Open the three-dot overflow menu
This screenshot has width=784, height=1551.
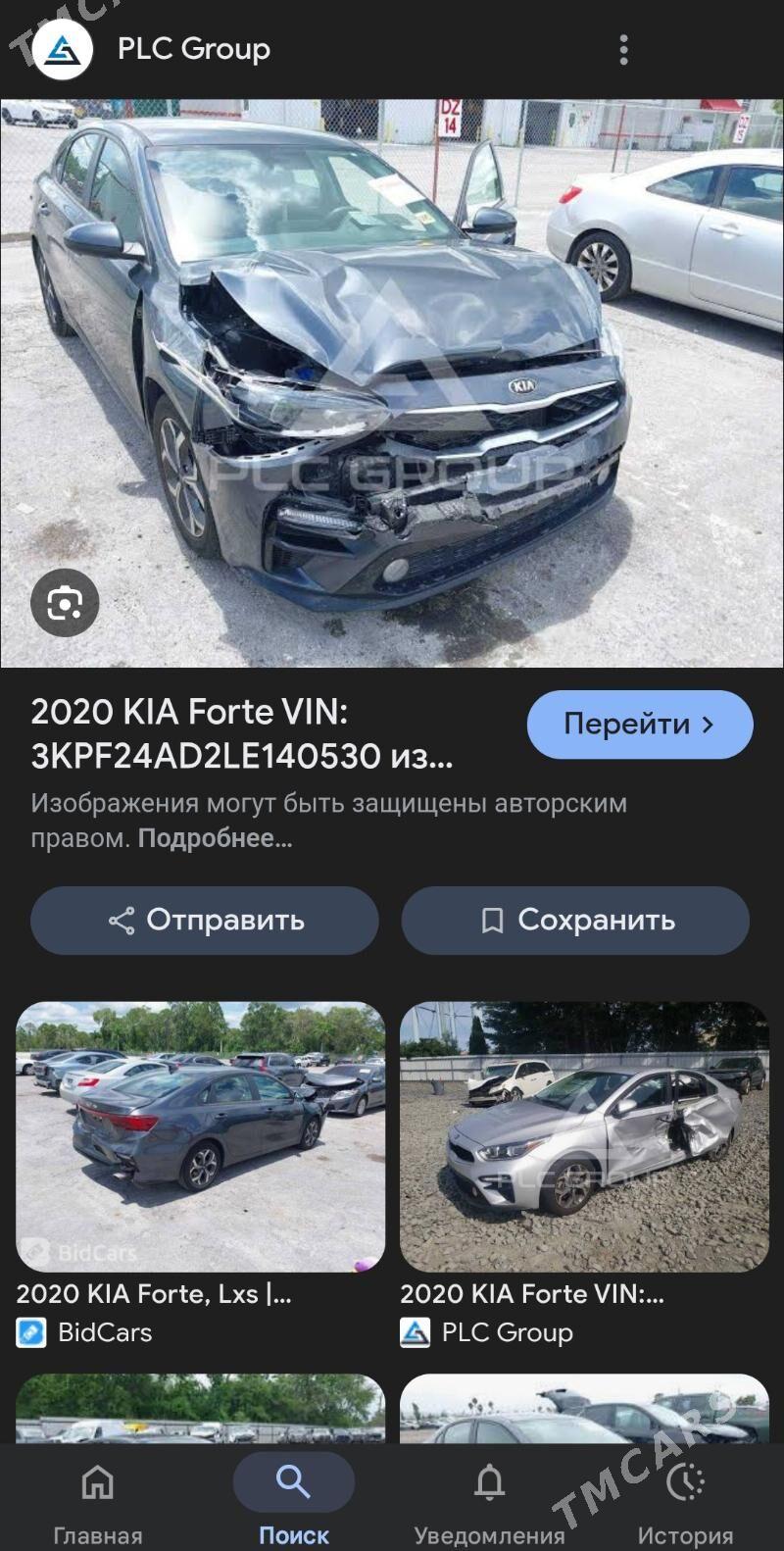(623, 50)
